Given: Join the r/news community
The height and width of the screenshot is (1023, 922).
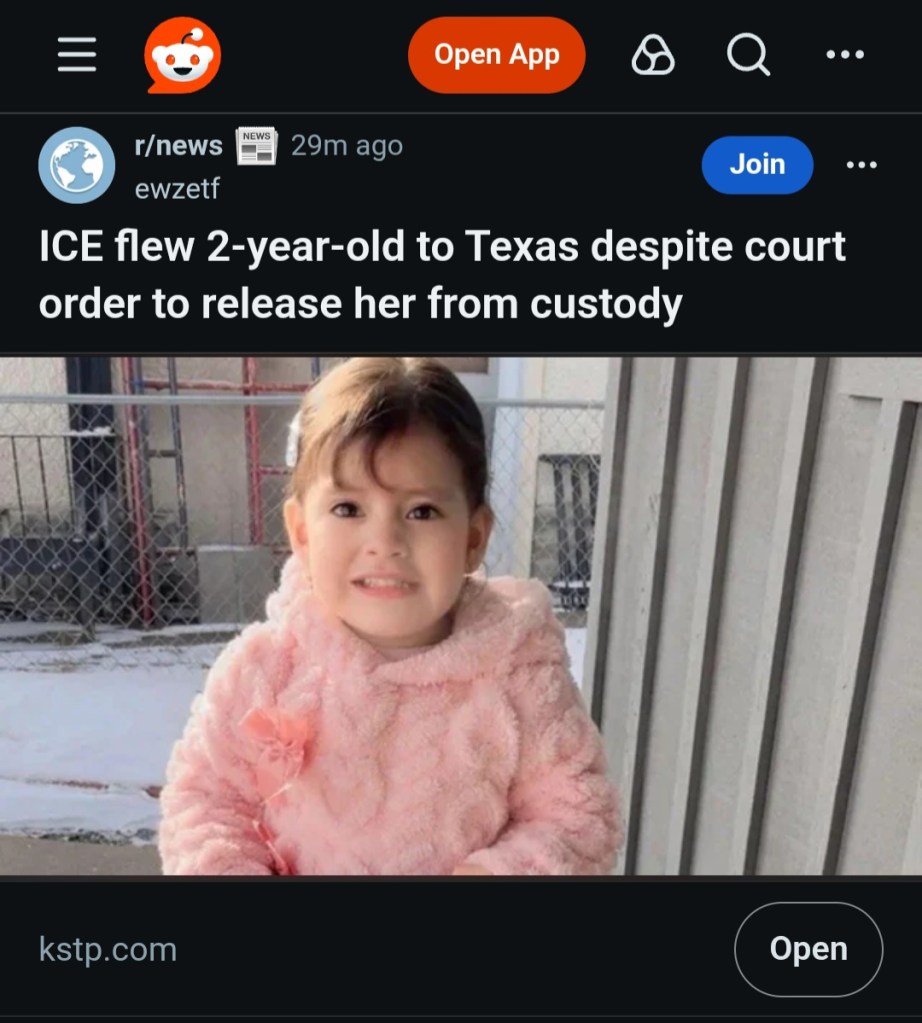Looking at the screenshot, I should point(757,164).
